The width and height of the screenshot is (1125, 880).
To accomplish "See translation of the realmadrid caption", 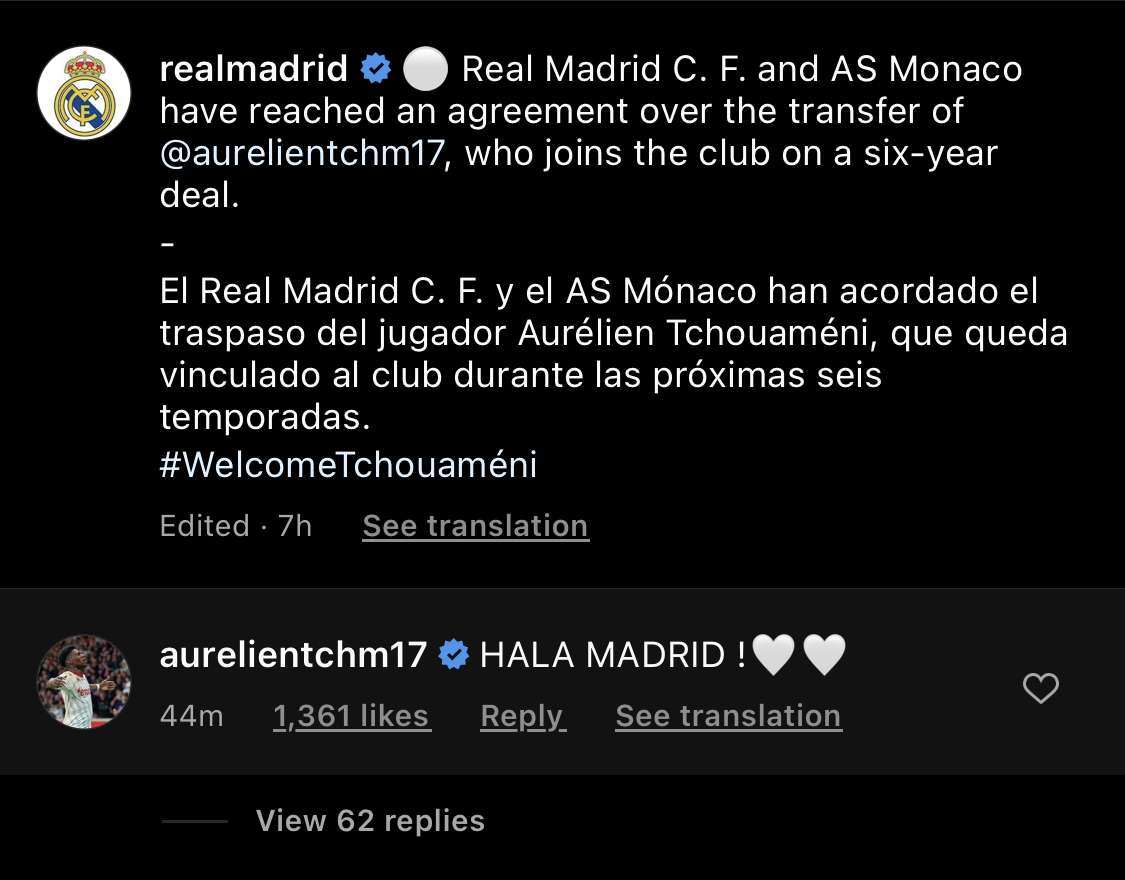I will point(475,526).
